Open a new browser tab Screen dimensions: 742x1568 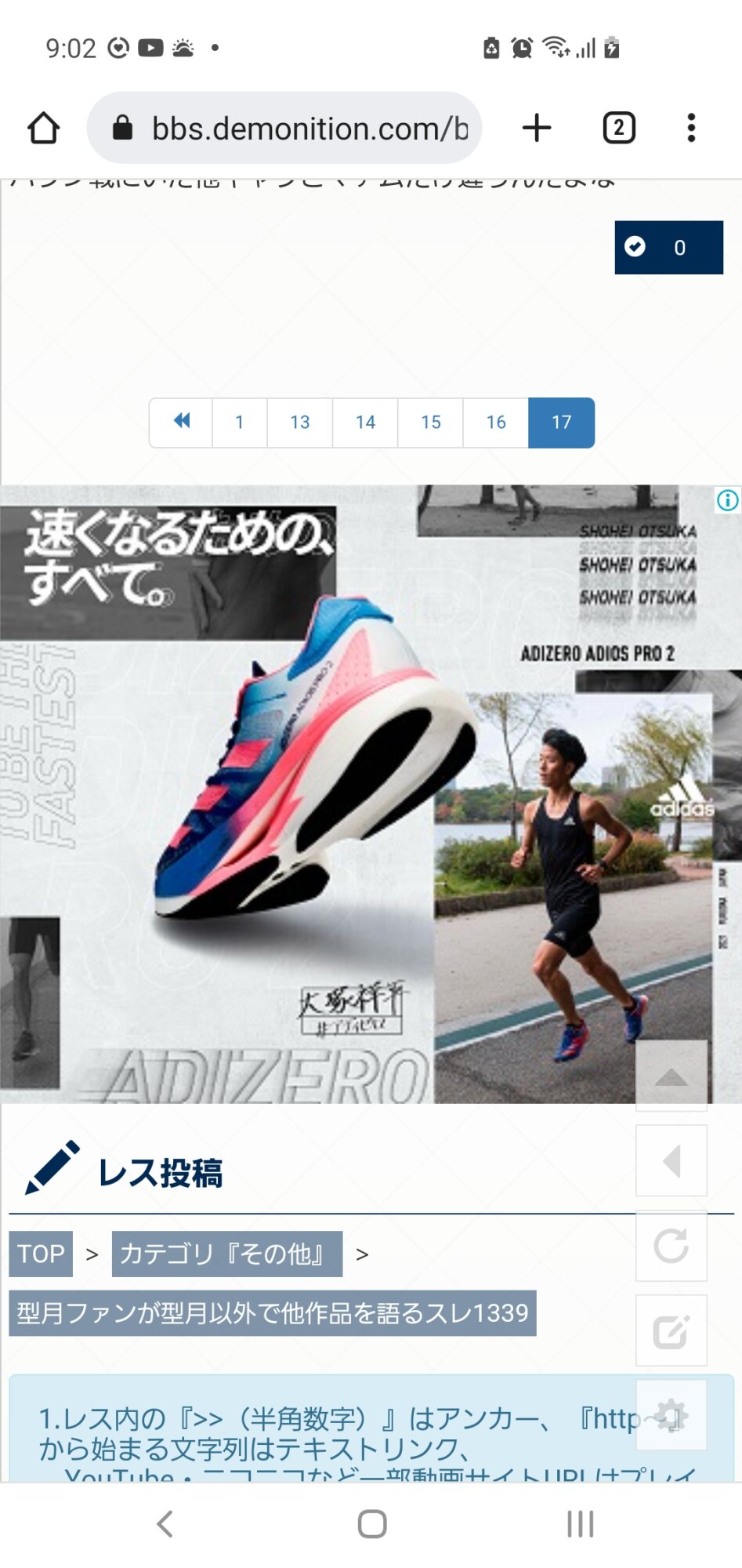coord(537,128)
